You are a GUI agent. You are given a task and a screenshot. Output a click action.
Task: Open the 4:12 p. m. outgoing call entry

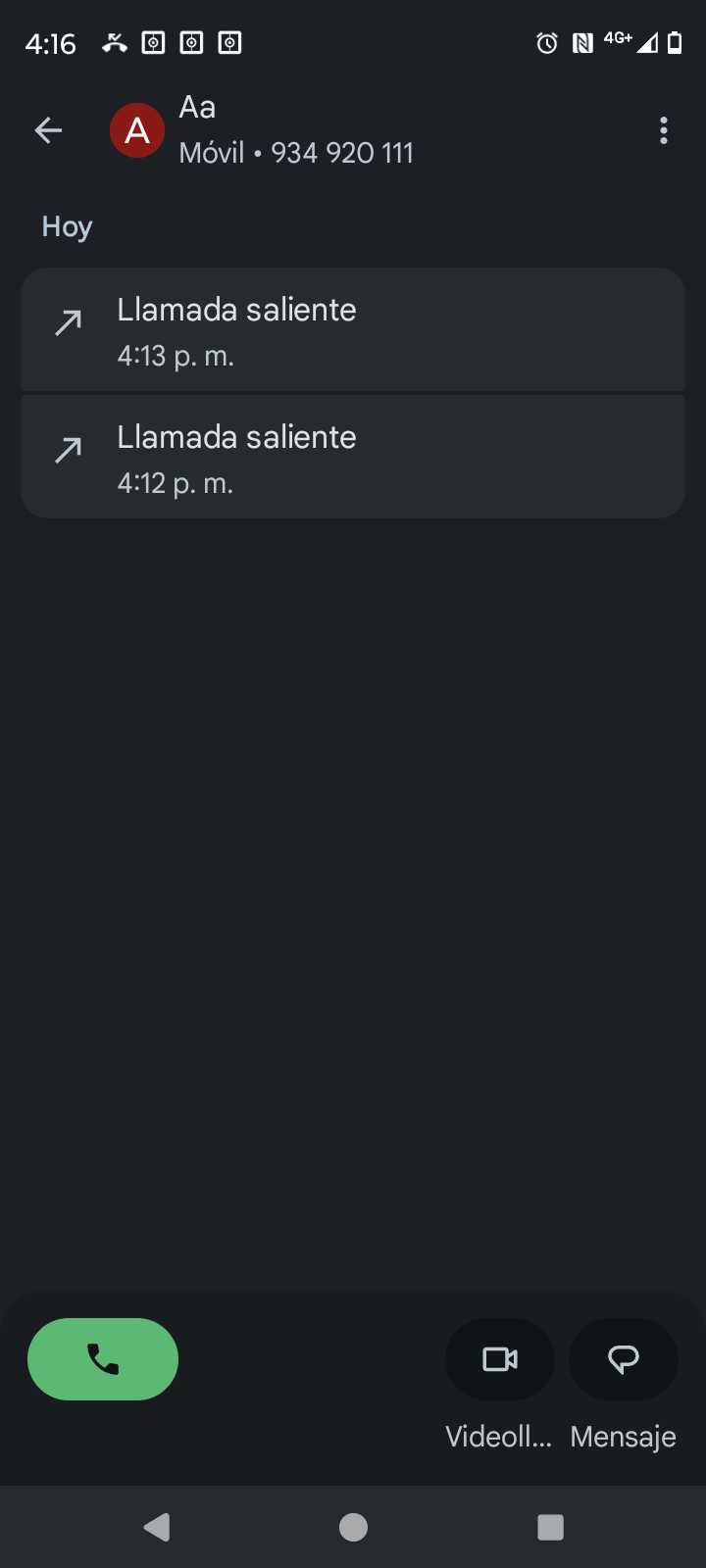pos(353,458)
